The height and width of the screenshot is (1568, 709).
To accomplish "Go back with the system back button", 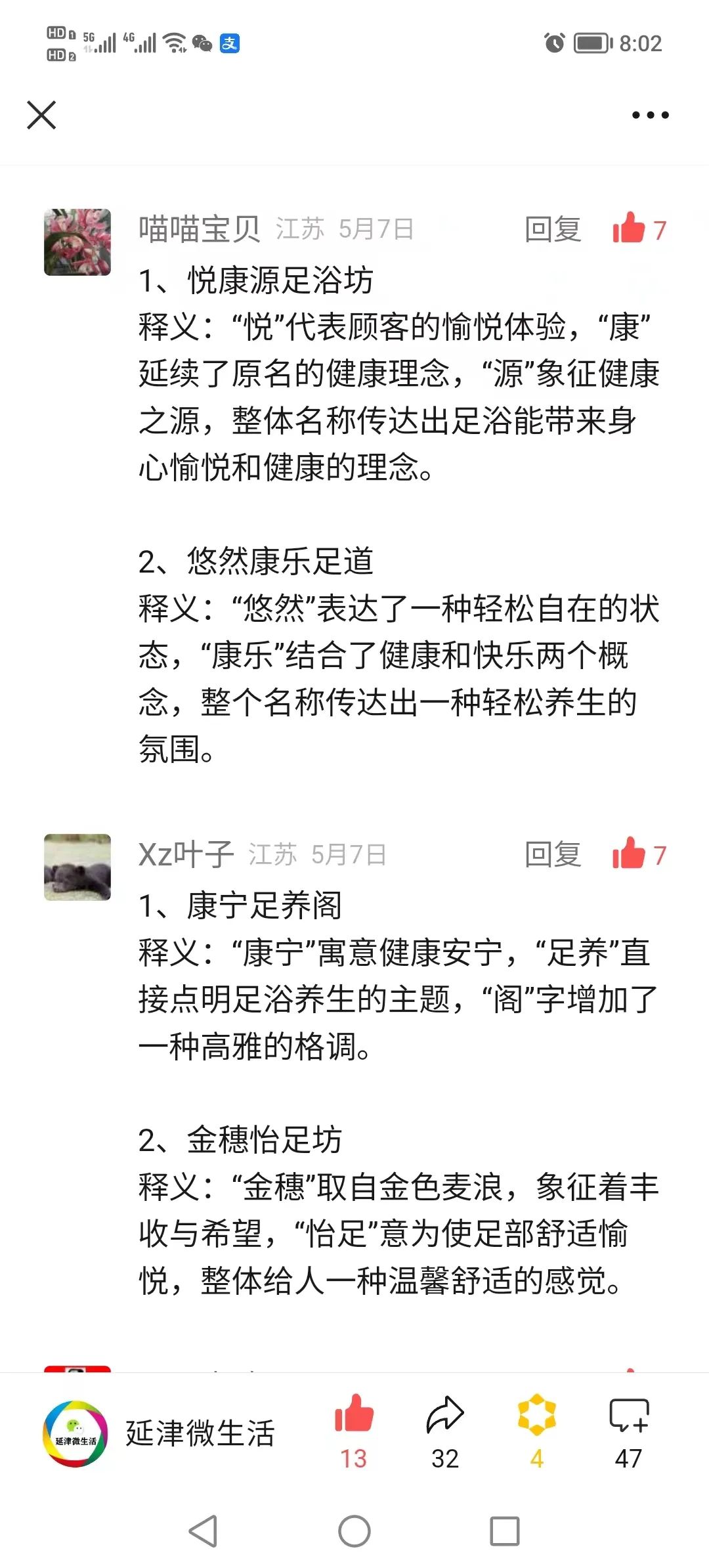I will pyautogui.click(x=203, y=1531).
